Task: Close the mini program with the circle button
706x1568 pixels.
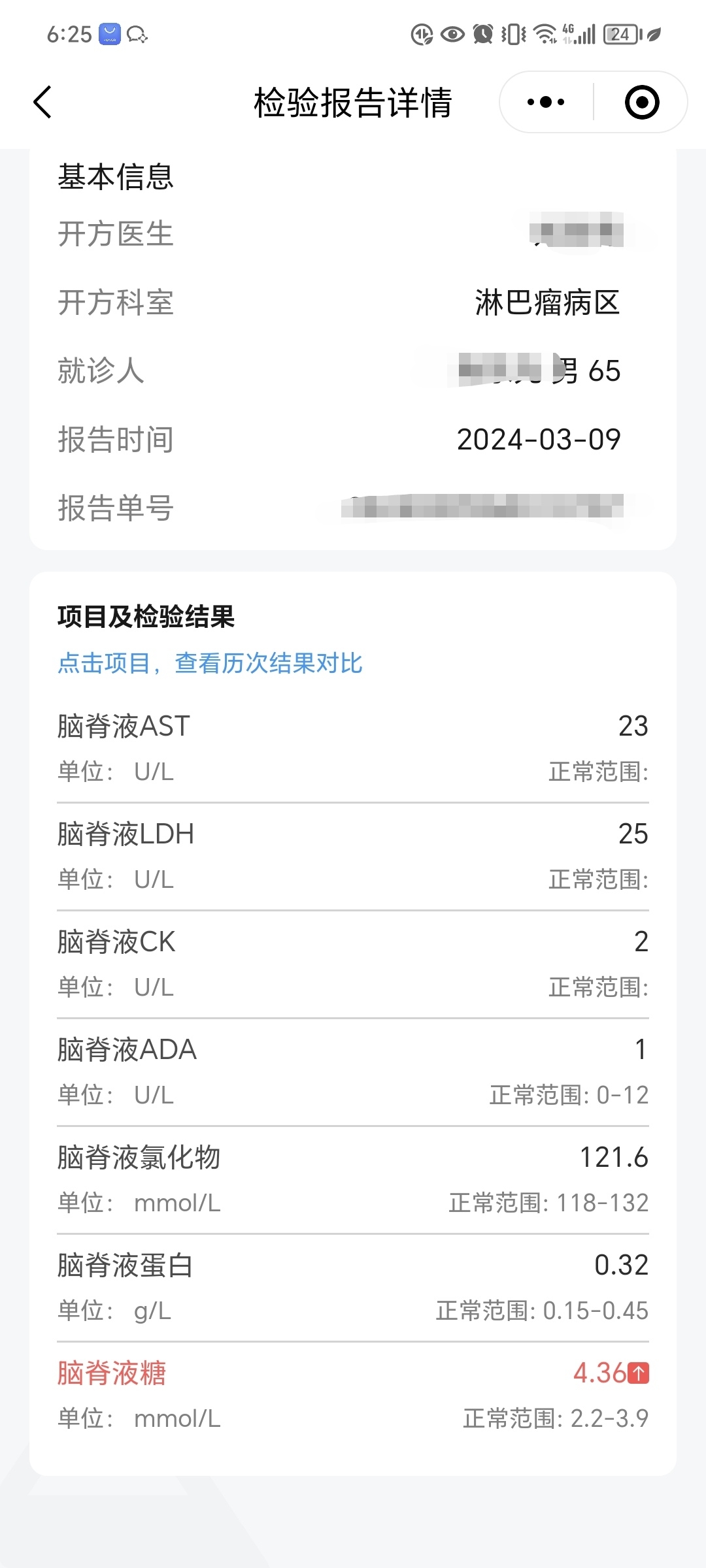Action: [641, 103]
